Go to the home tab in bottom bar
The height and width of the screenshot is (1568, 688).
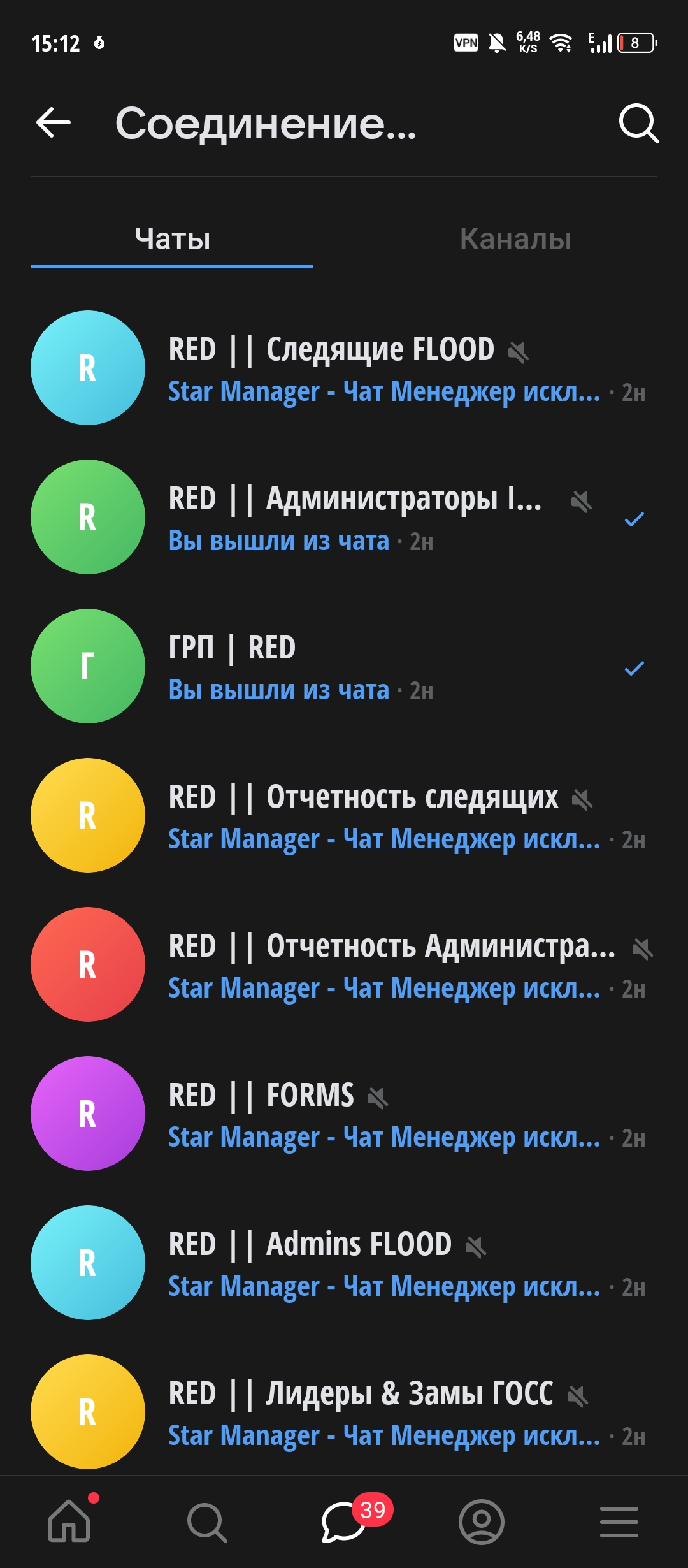click(x=69, y=1522)
